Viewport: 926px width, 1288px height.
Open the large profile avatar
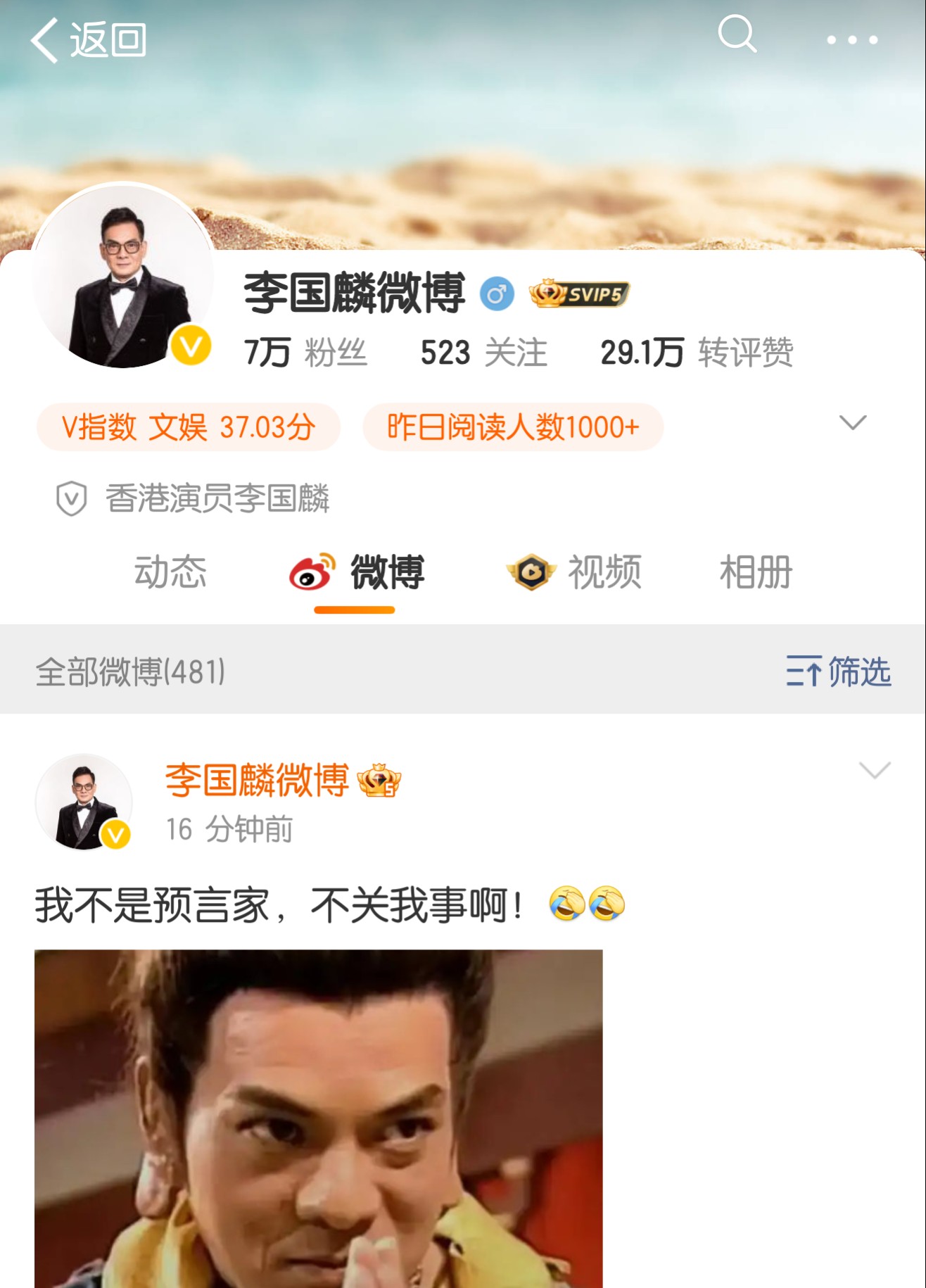(x=123, y=276)
